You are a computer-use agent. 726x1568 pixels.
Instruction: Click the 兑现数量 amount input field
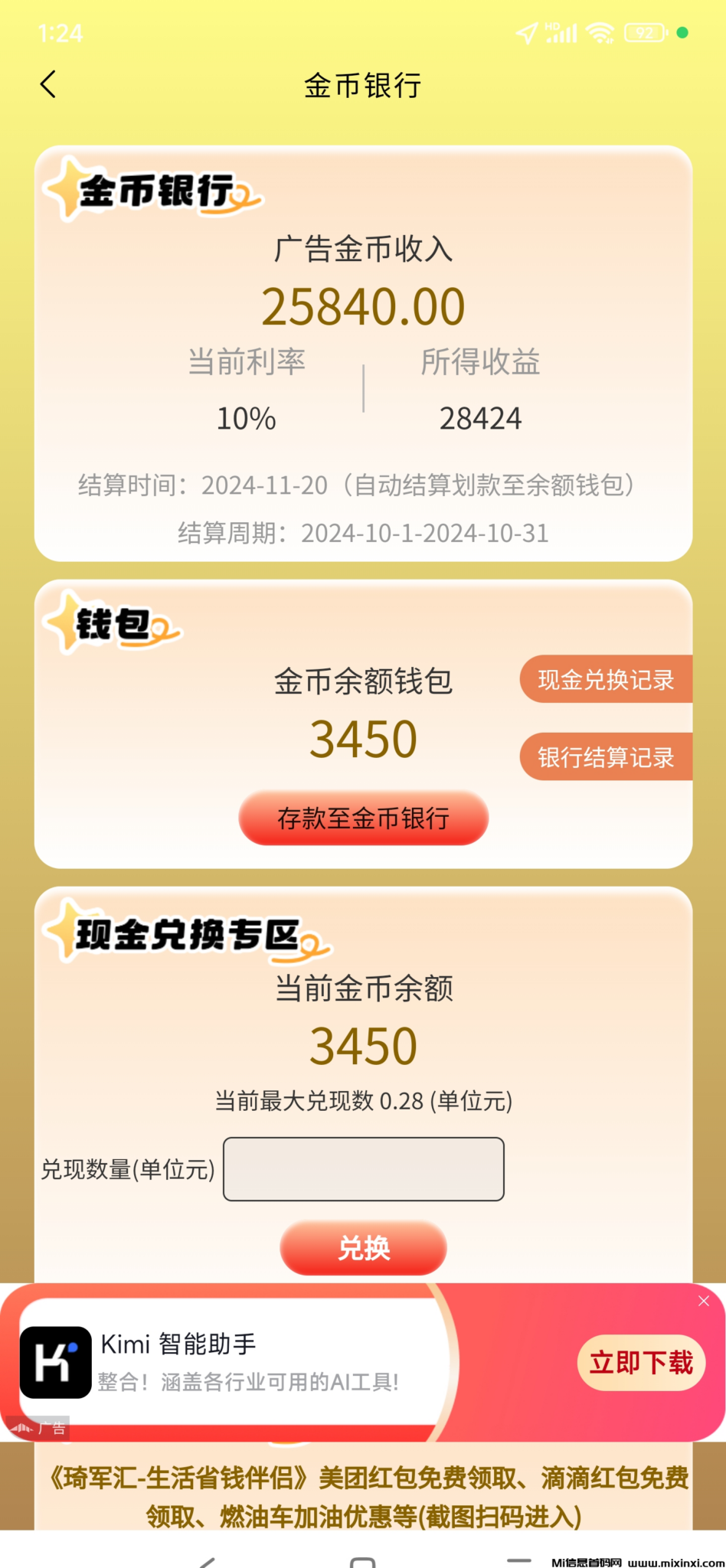pyautogui.click(x=363, y=1169)
